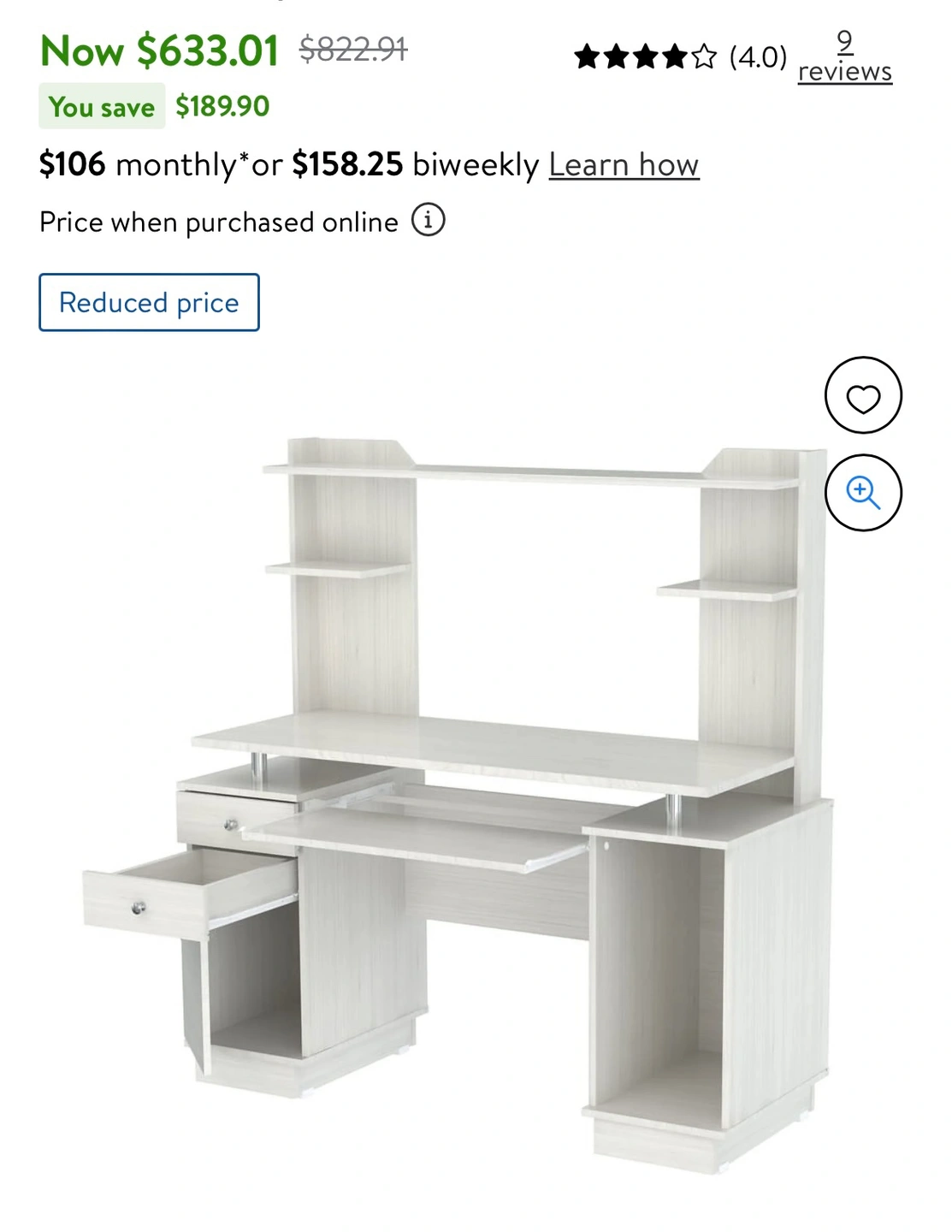952x1232 pixels.
Task: Zoom into the product image with the magnifier
Action: click(863, 493)
